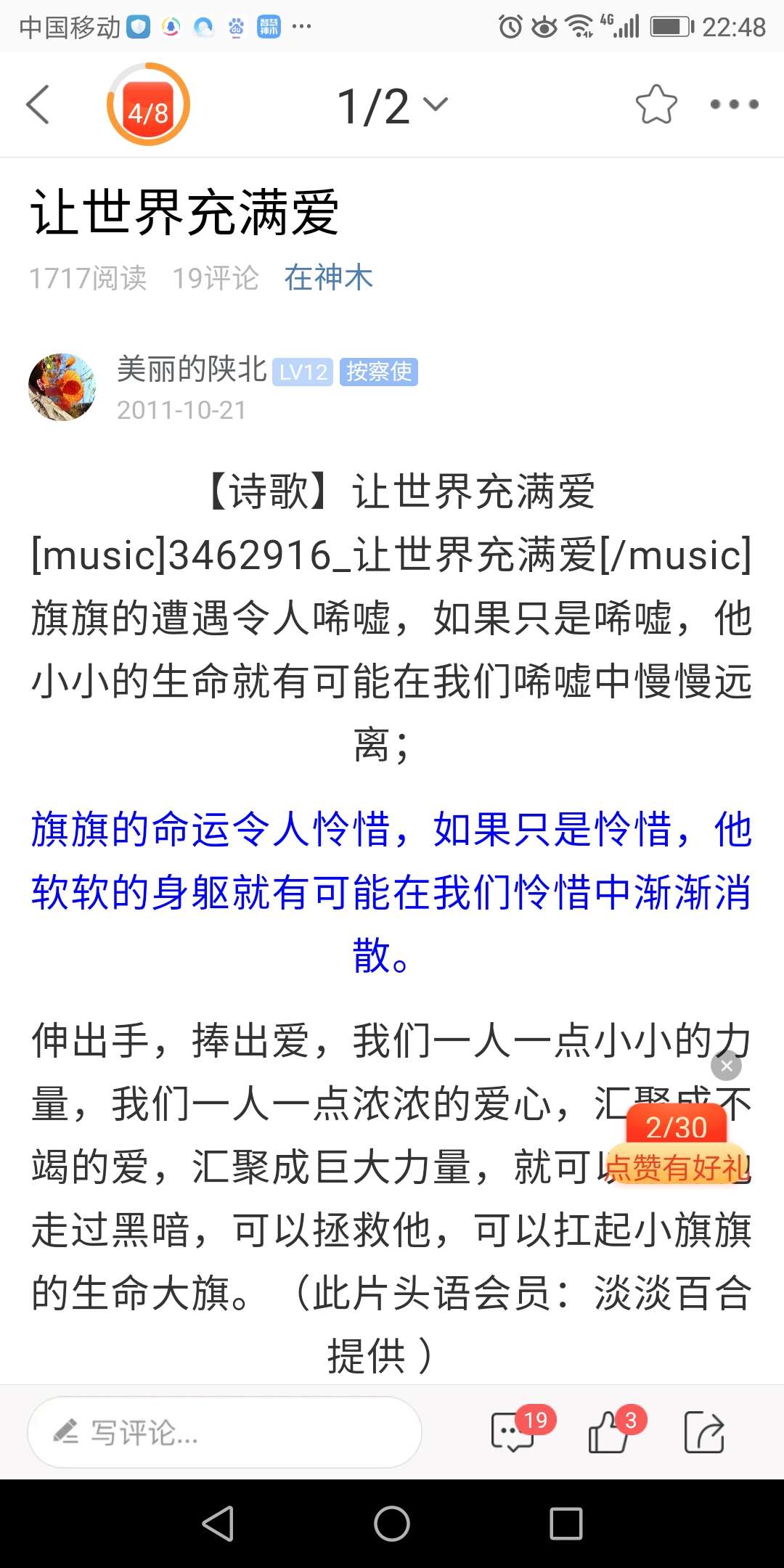The image size is (784, 1568).
Task: Open the three-dot overflow menu
Action: click(734, 105)
